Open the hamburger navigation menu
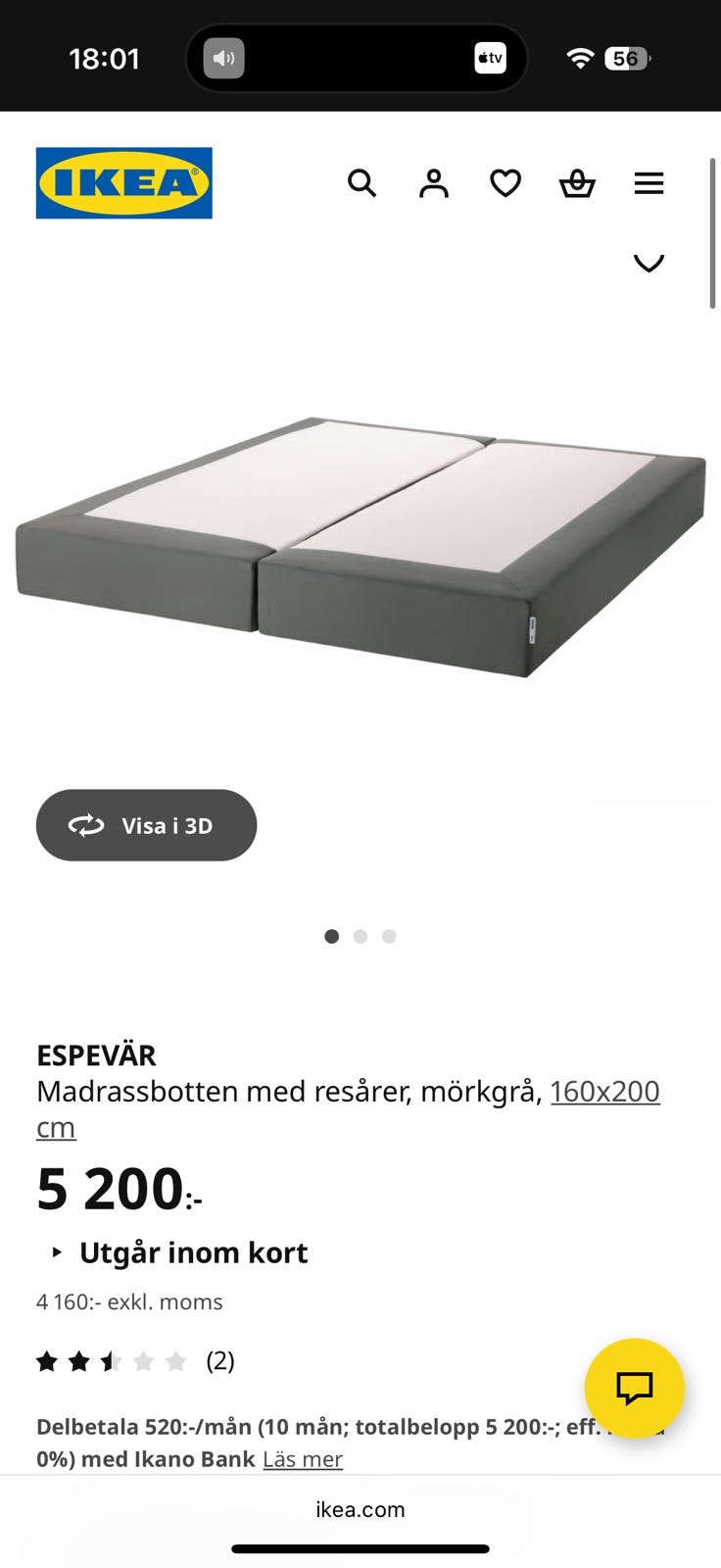The image size is (721, 1568). (649, 183)
